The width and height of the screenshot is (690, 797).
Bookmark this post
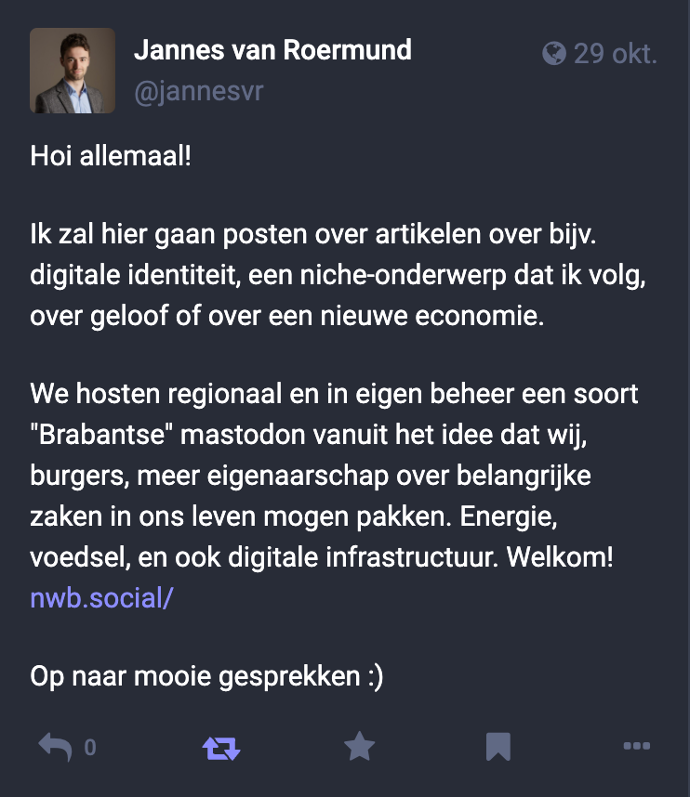point(498,746)
